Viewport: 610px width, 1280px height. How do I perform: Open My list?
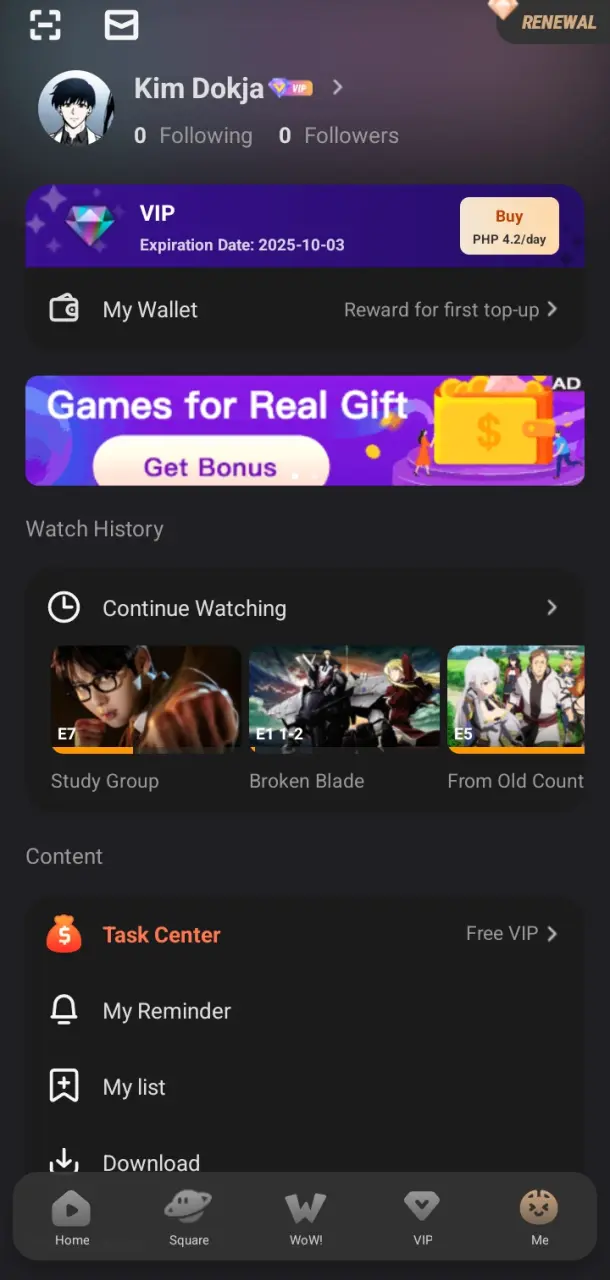305,1087
